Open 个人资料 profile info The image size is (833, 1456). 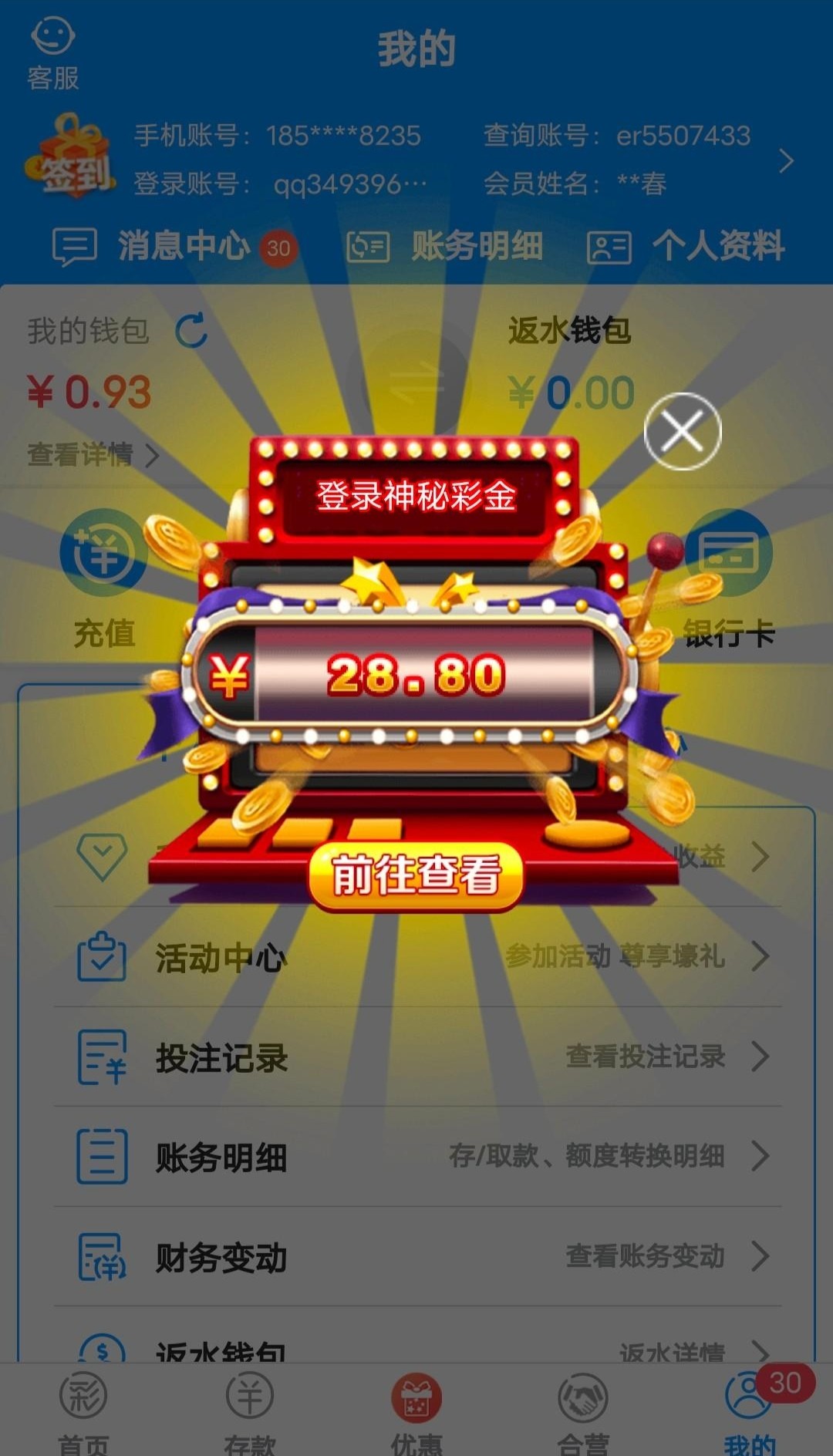tap(686, 247)
